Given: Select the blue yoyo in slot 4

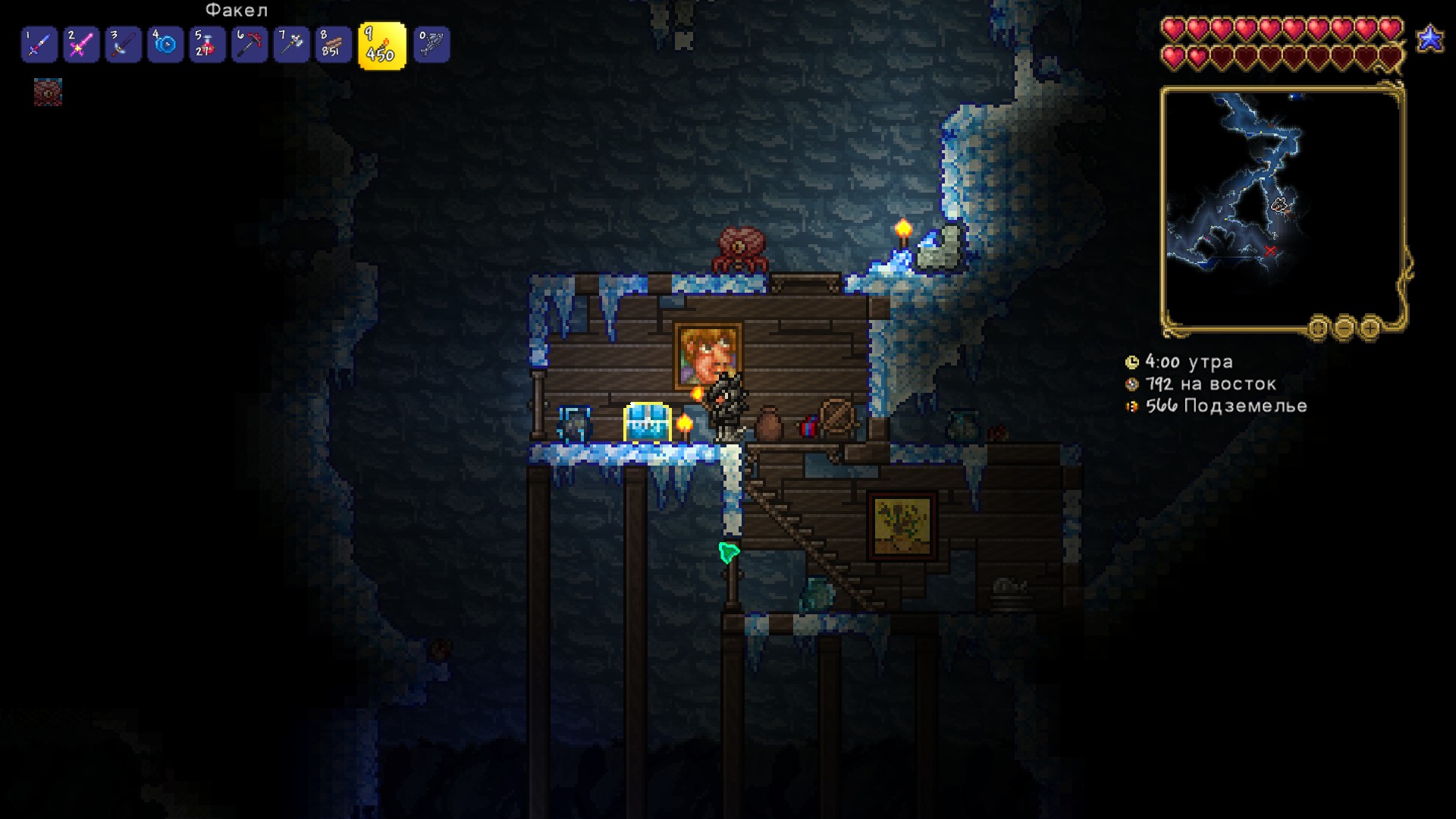Looking at the screenshot, I should [165, 45].
